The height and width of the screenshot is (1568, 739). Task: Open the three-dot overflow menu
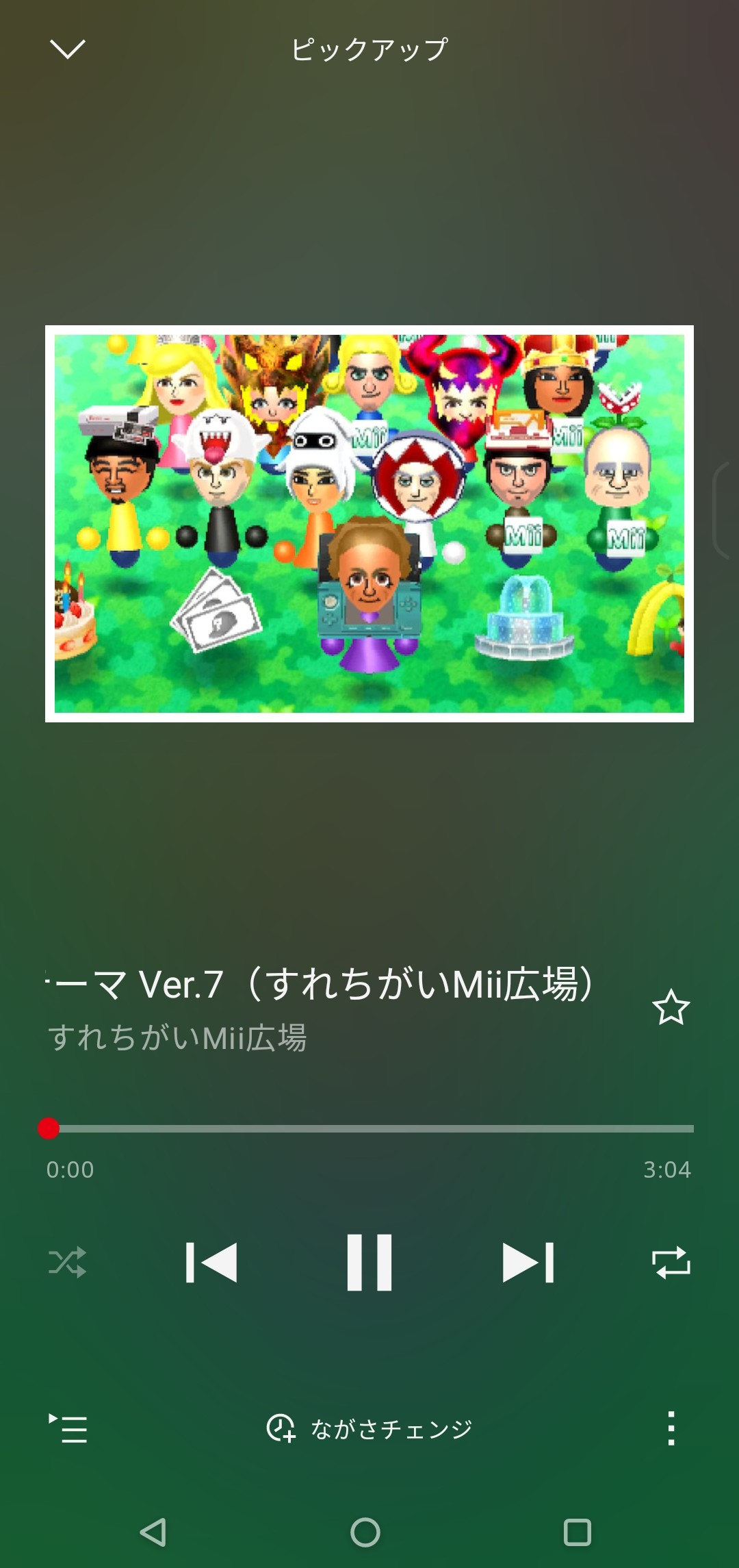pyautogui.click(x=671, y=1428)
